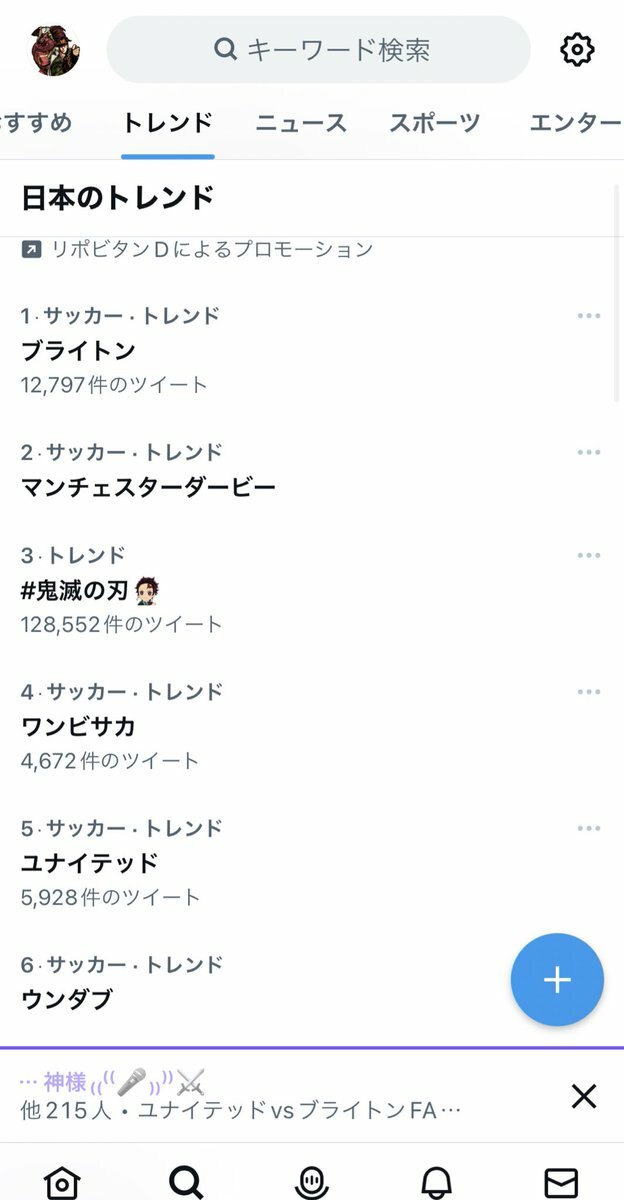This screenshot has width=624, height=1200.
Task: Tap the キーワード検索 search box
Action: tap(318, 49)
